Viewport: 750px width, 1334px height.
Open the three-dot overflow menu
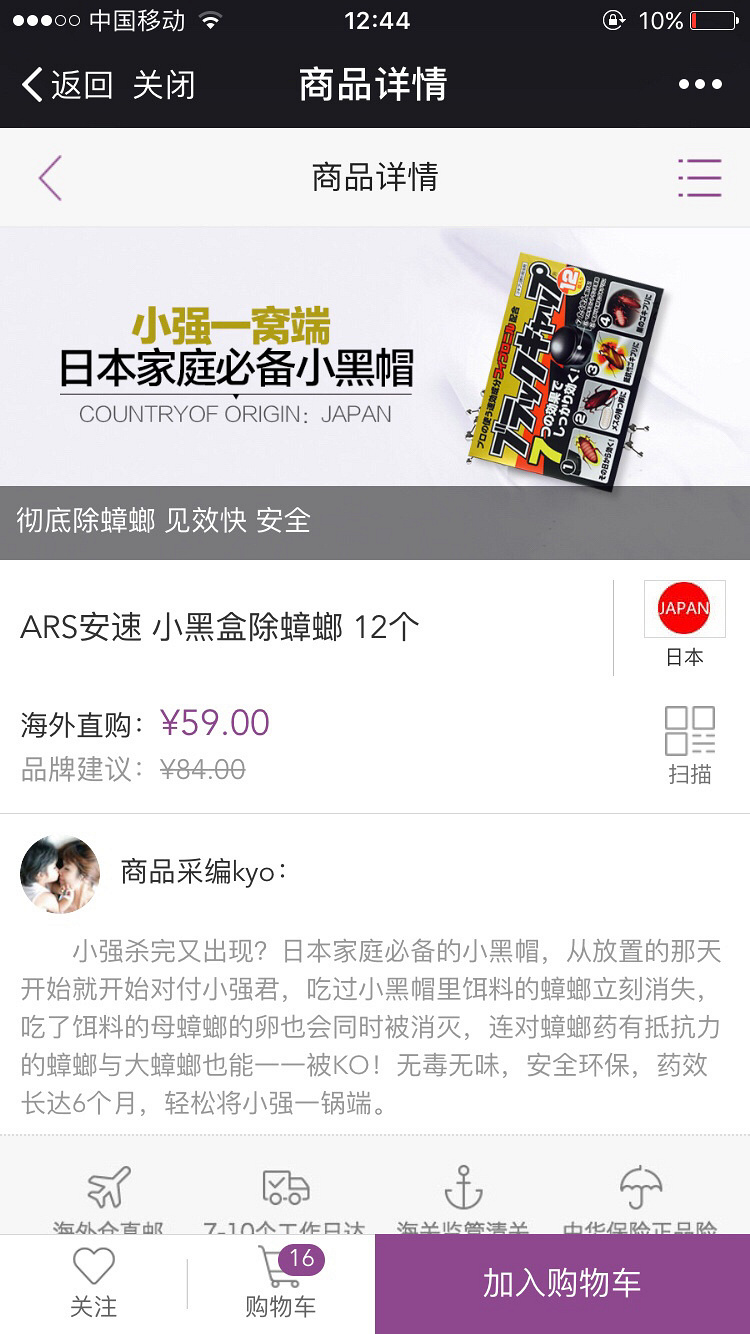point(700,85)
